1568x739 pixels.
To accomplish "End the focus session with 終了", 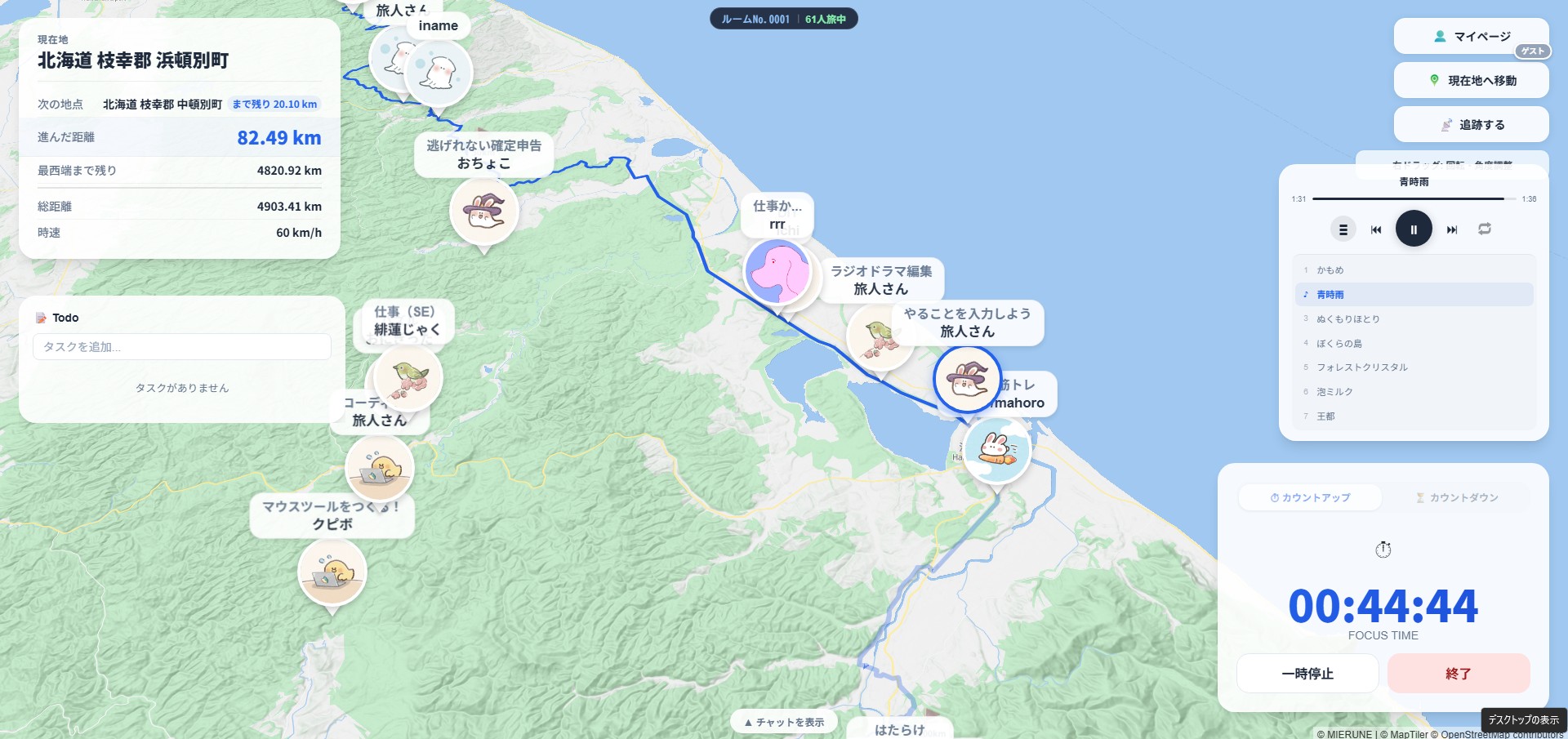I will pyautogui.click(x=1458, y=674).
